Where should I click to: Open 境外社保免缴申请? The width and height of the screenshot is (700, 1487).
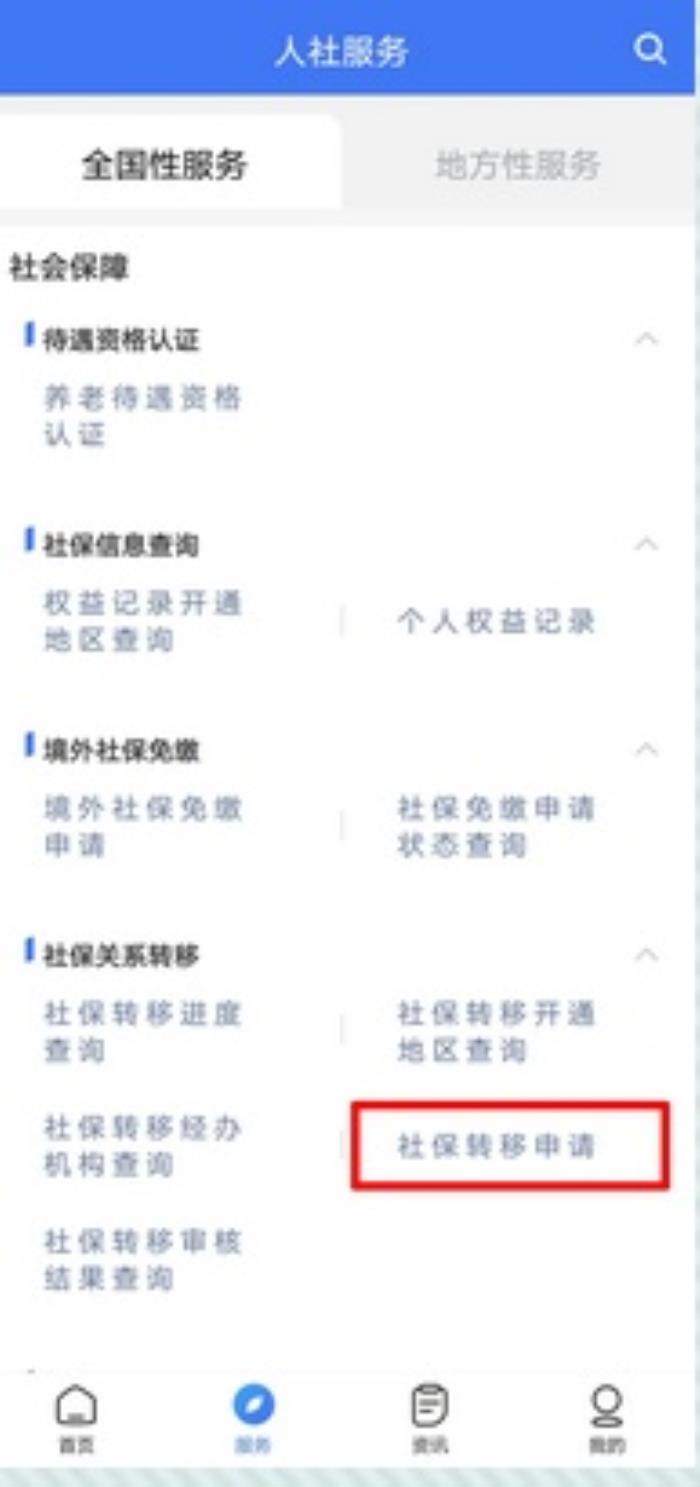pyautogui.click(x=142, y=827)
